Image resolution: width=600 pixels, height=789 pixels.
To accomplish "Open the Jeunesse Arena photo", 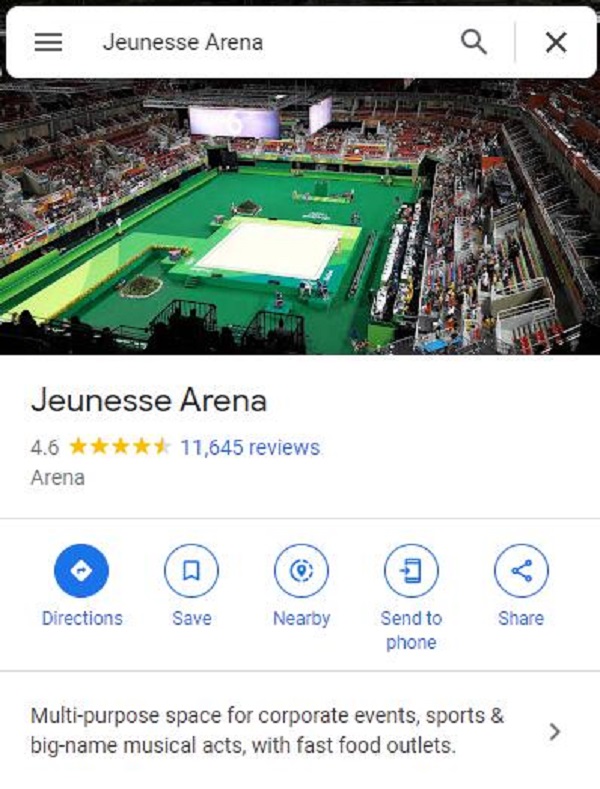I will pos(300,220).
